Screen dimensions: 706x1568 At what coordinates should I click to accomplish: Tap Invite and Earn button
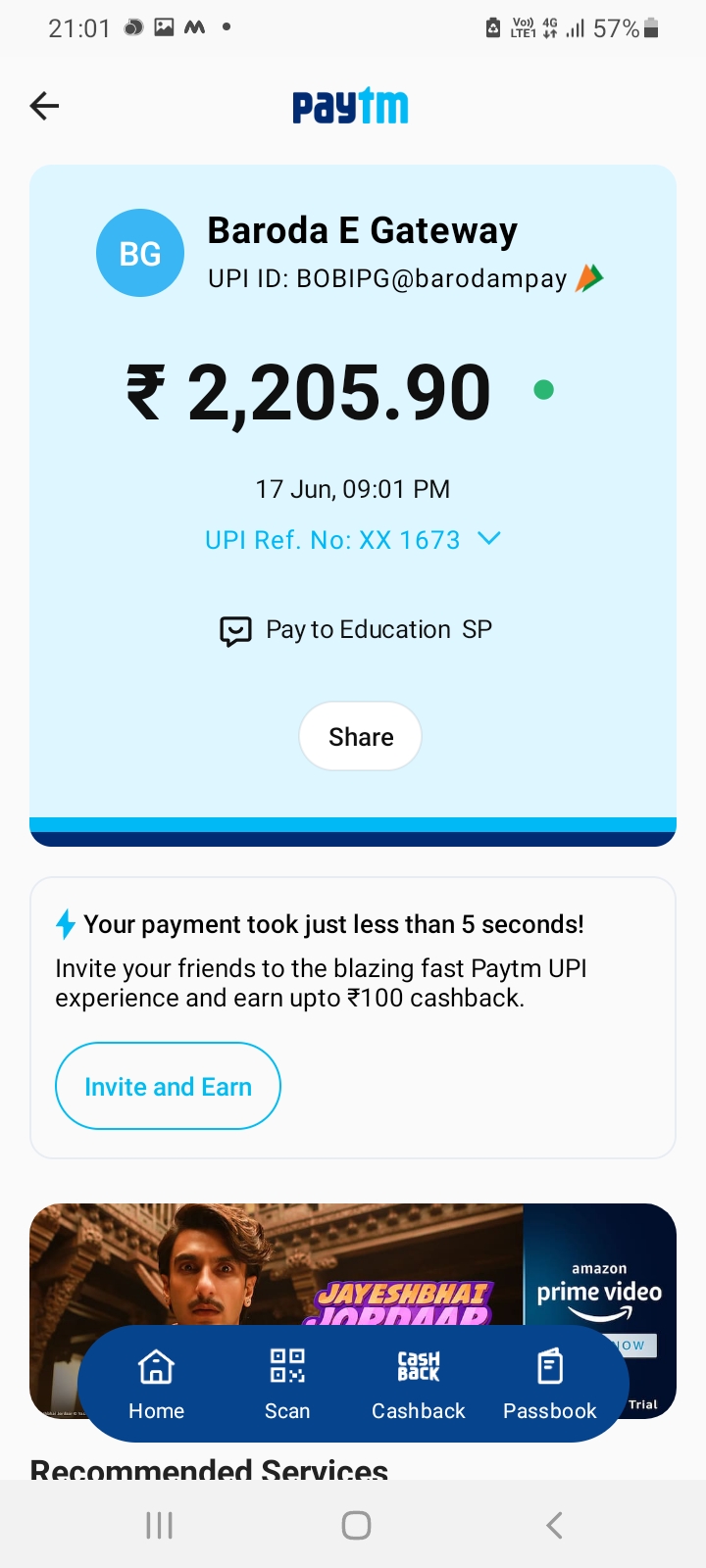click(x=168, y=1087)
